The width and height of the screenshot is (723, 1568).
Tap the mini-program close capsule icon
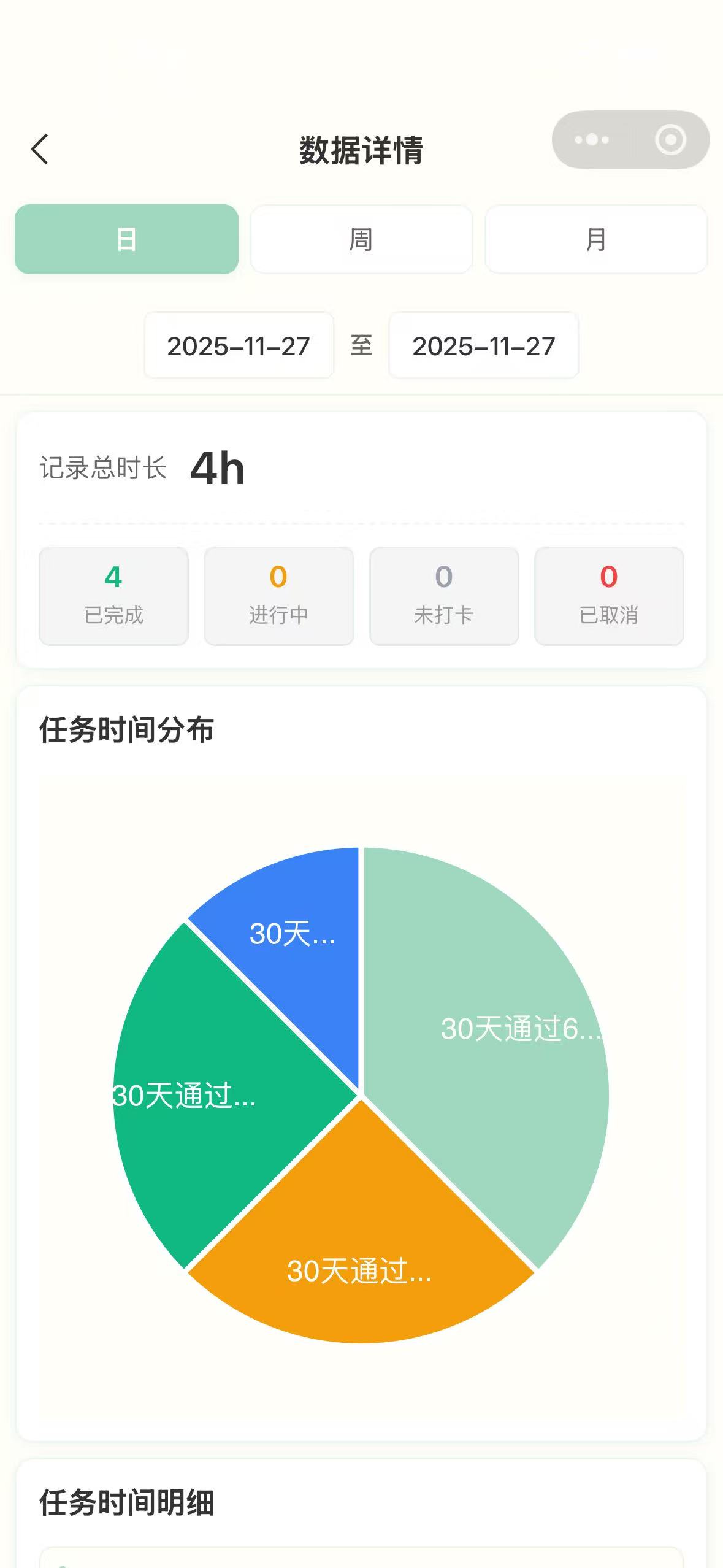tap(670, 140)
